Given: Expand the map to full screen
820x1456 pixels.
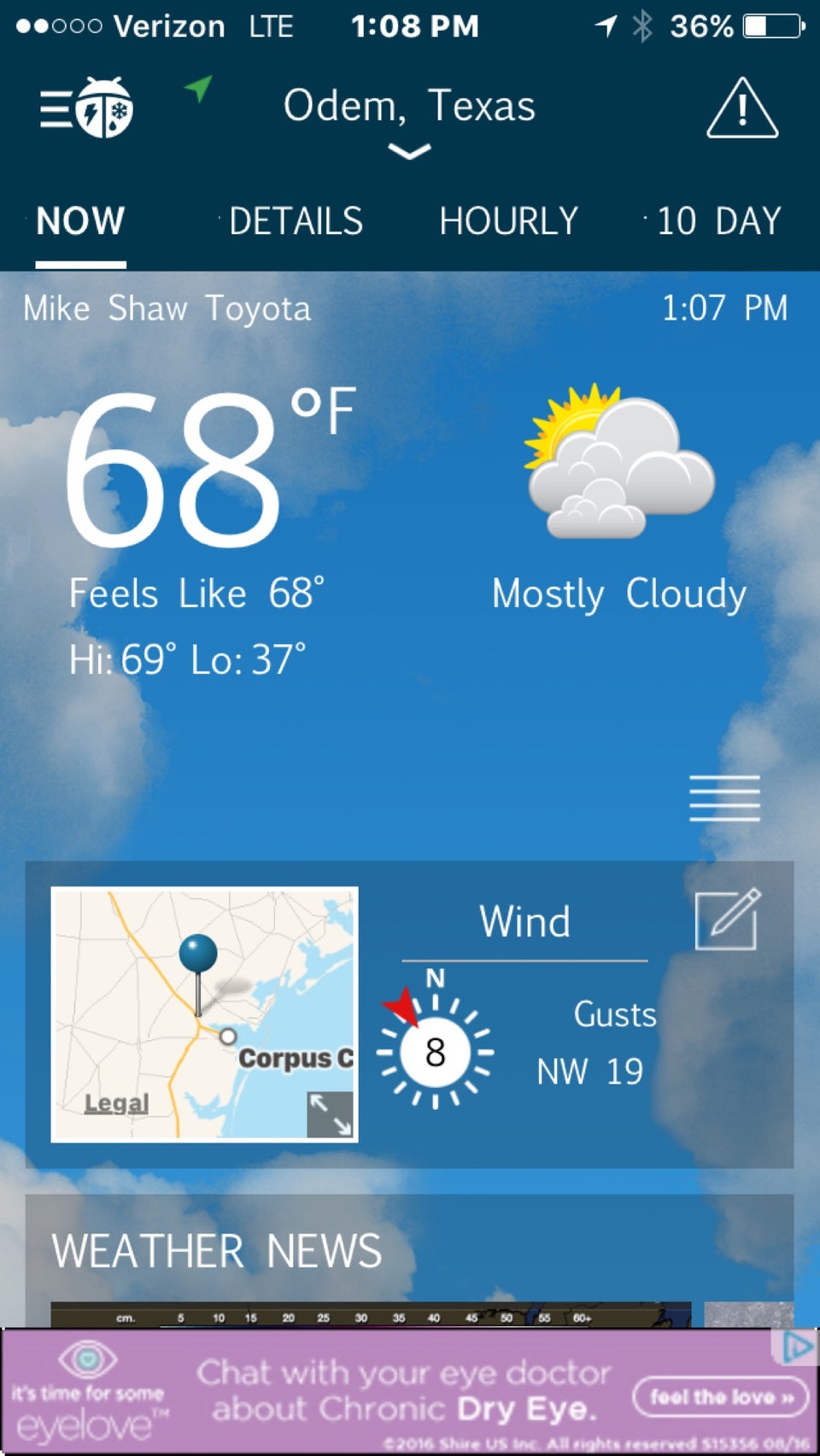Looking at the screenshot, I should click(x=330, y=1114).
